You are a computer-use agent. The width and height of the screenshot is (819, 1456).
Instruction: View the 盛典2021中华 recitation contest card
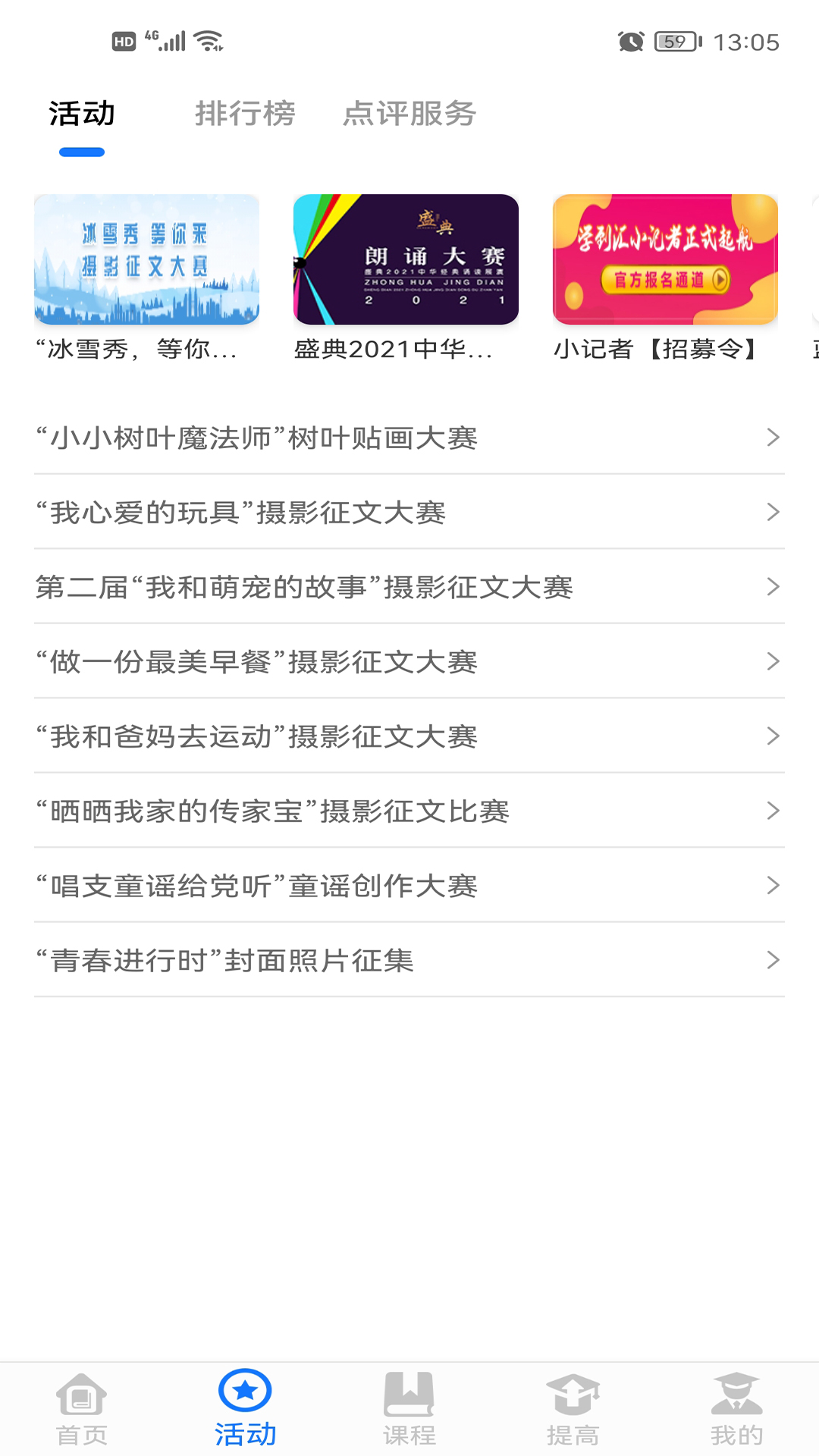click(406, 260)
